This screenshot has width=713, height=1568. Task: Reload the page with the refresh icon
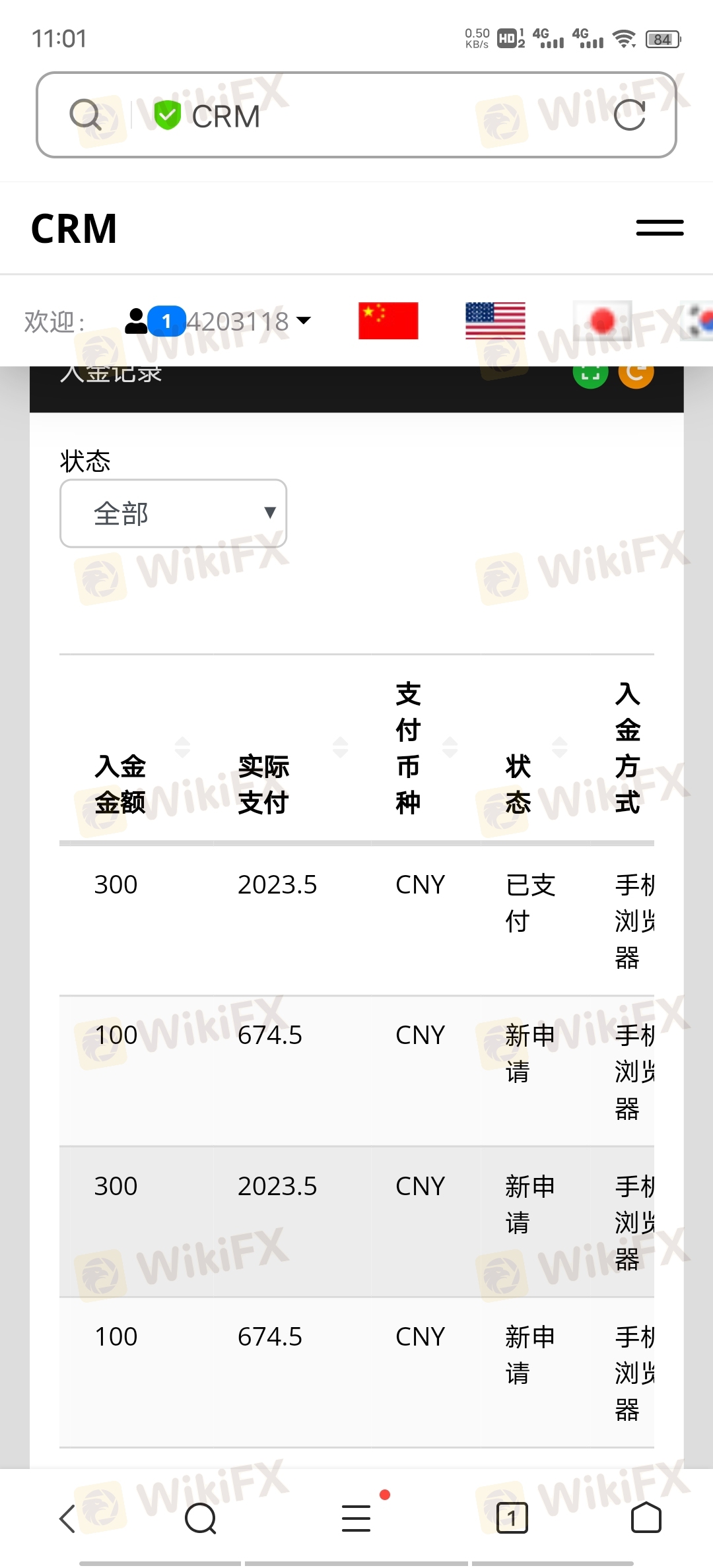629,115
